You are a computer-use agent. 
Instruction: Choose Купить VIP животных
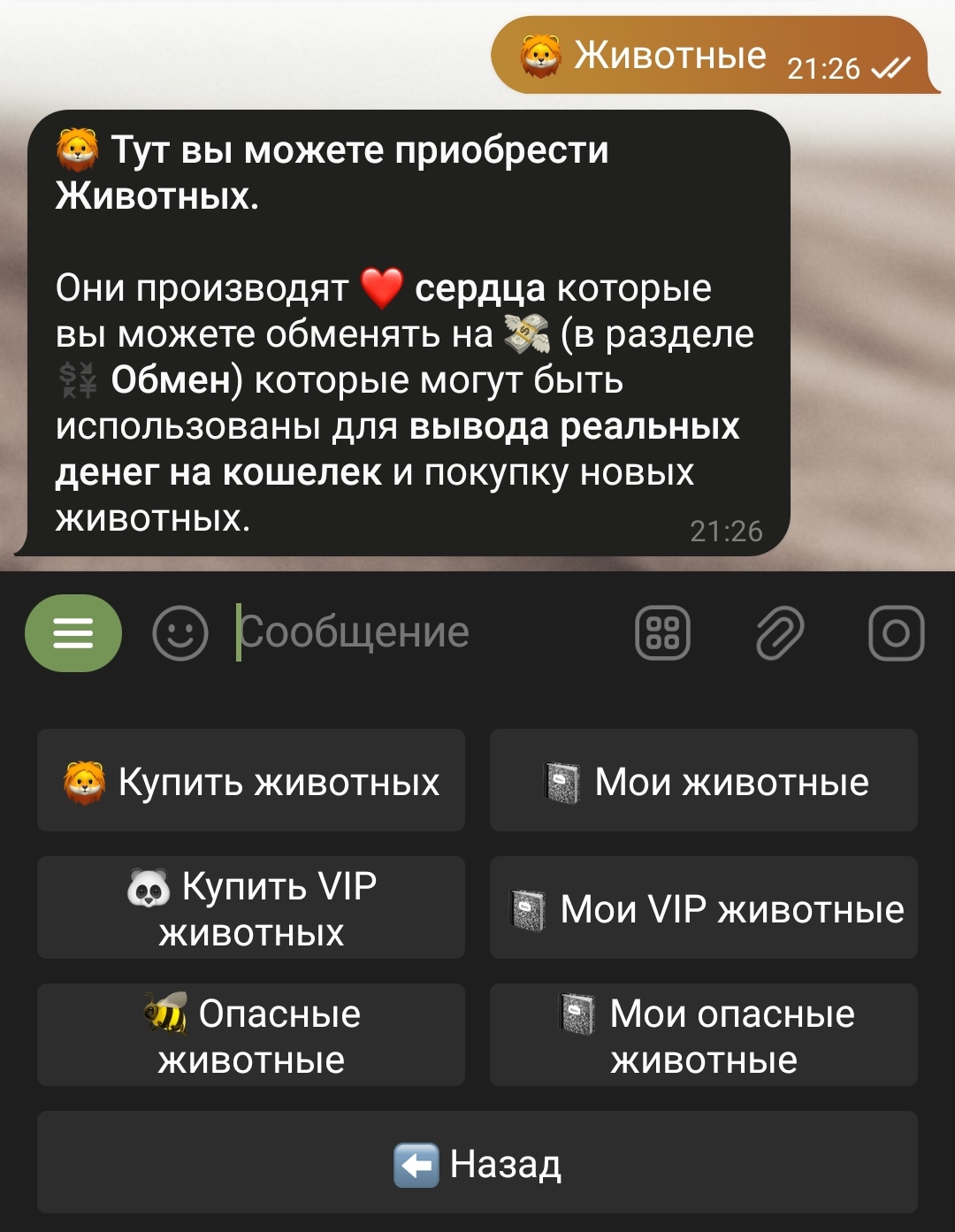pyautogui.click(x=251, y=908)
